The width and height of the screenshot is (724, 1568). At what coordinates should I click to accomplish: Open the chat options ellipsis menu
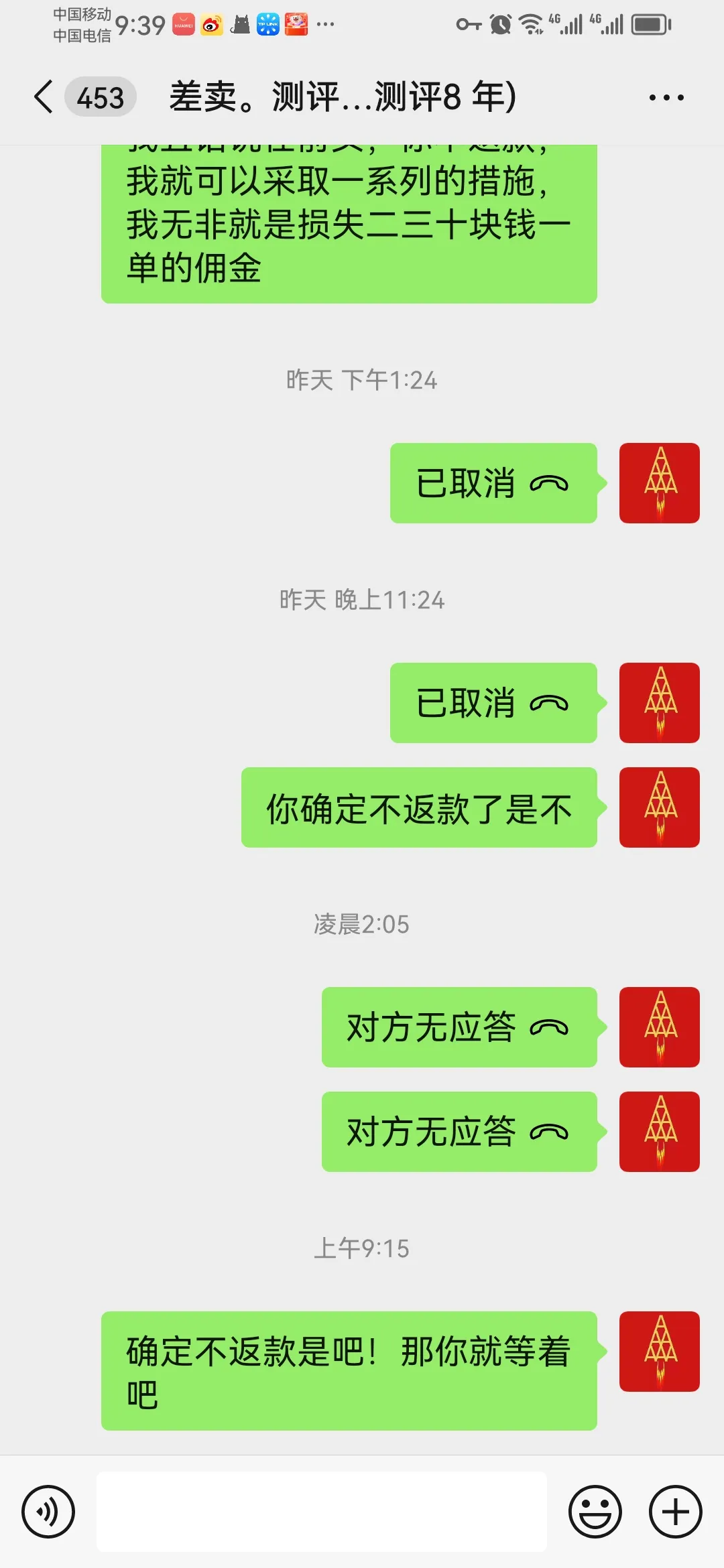(666, 96)
